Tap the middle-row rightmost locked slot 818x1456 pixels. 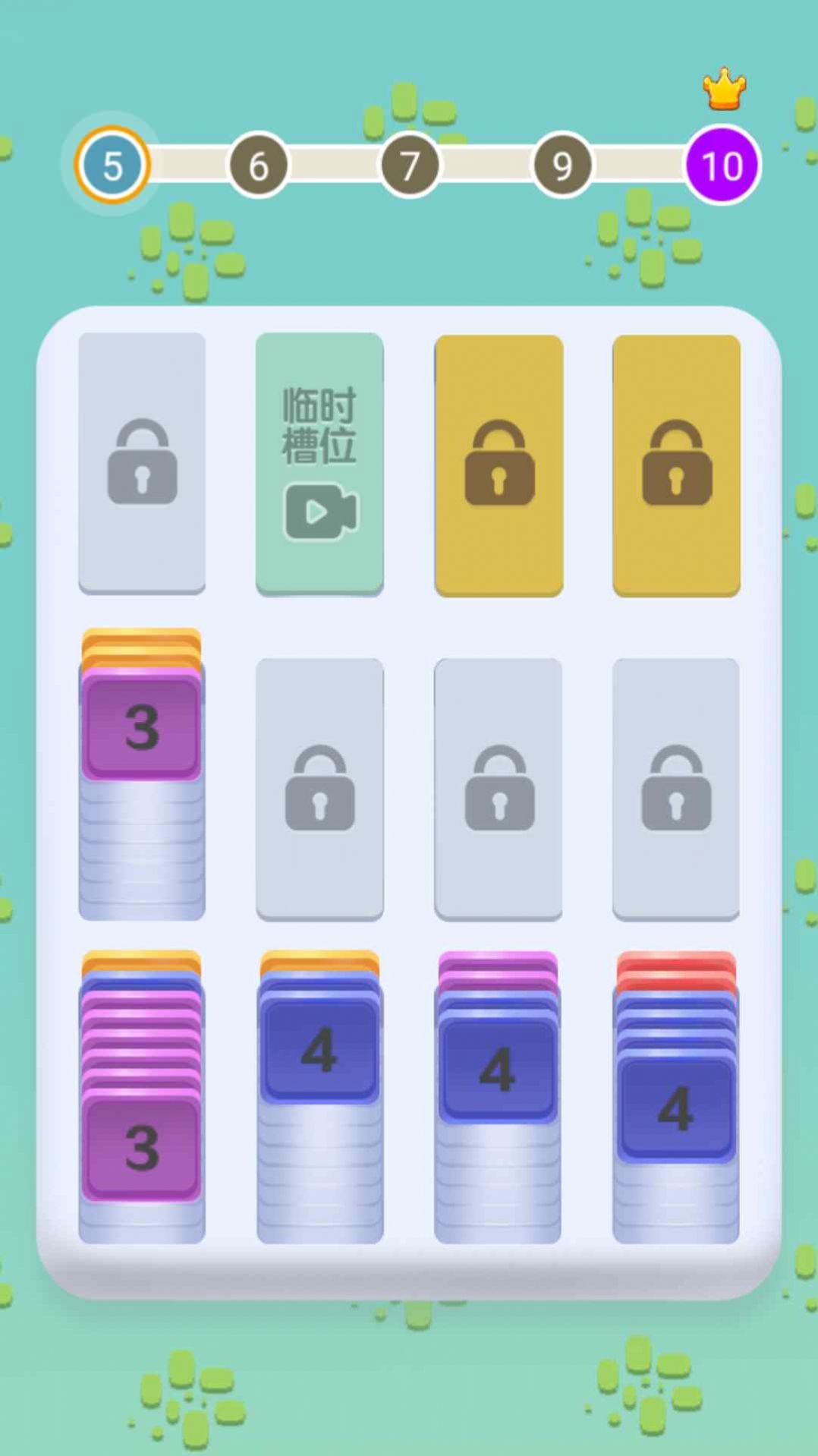tap(676, 789)
